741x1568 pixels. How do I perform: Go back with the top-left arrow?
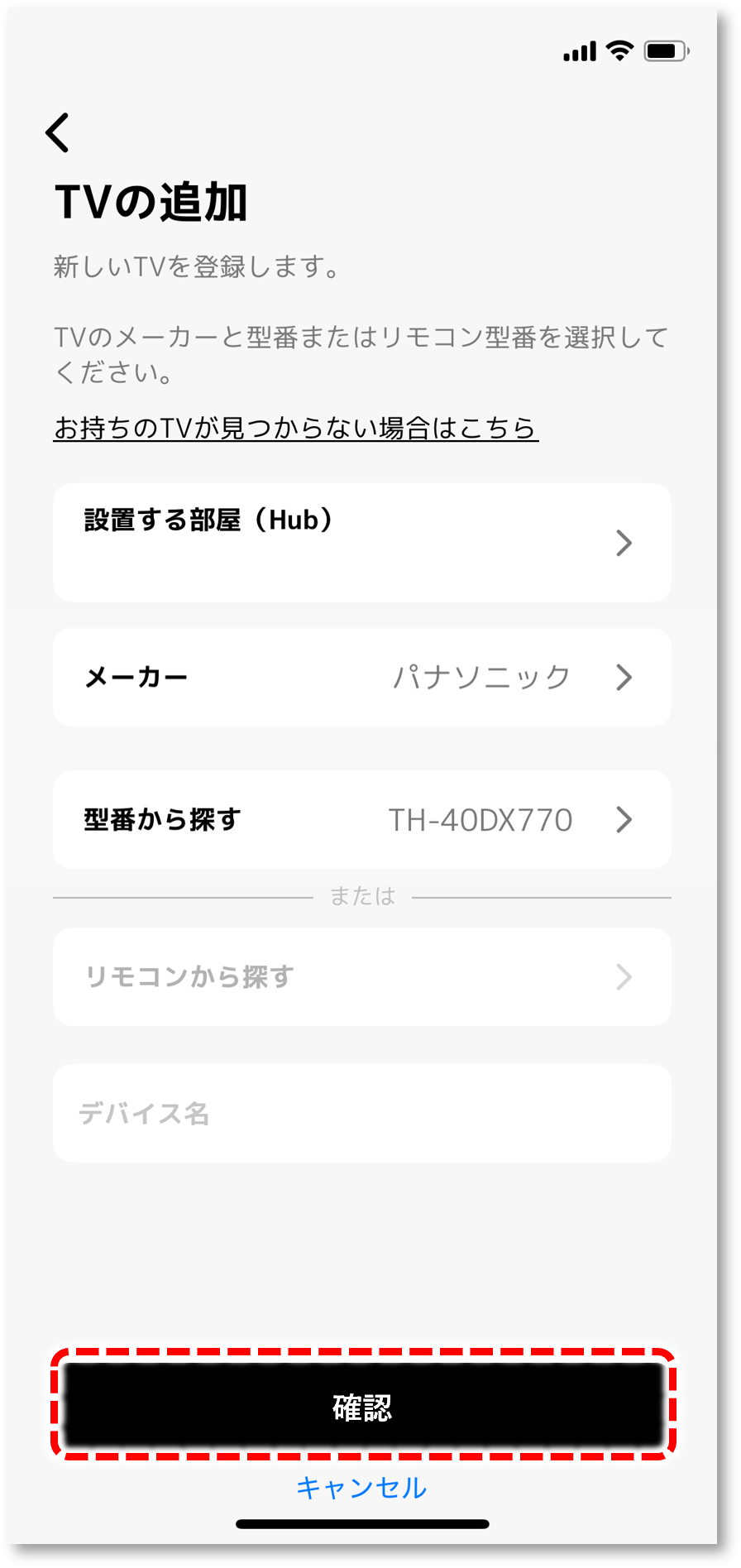point(57,132)
